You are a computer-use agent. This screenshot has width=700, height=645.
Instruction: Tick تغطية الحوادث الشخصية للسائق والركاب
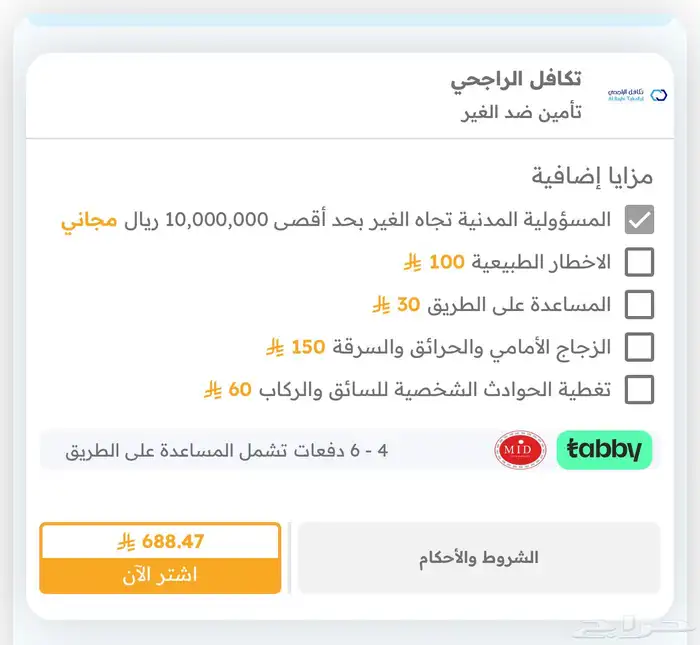[639, 390]
